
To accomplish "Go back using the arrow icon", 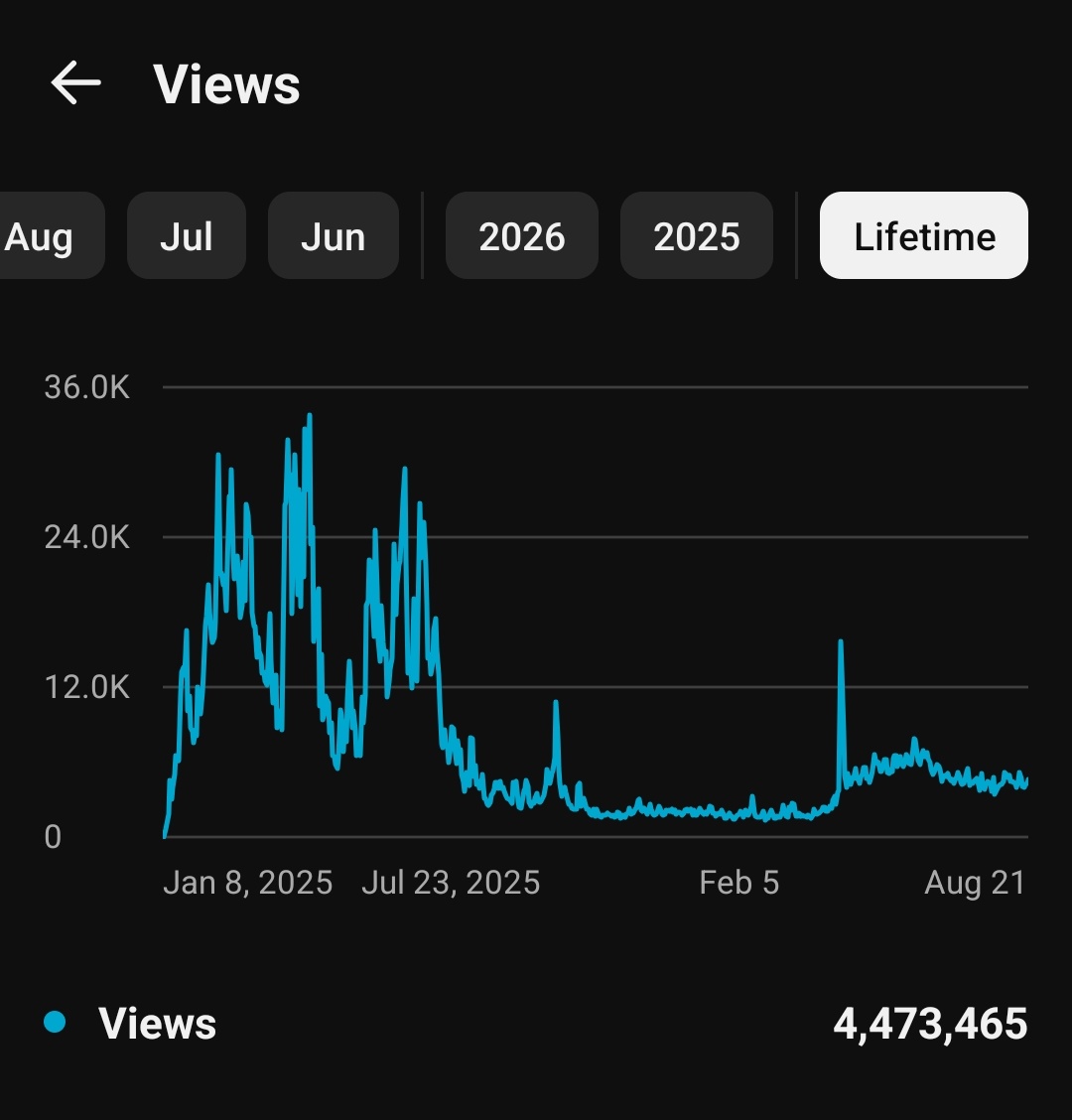I will click(75, 82).
